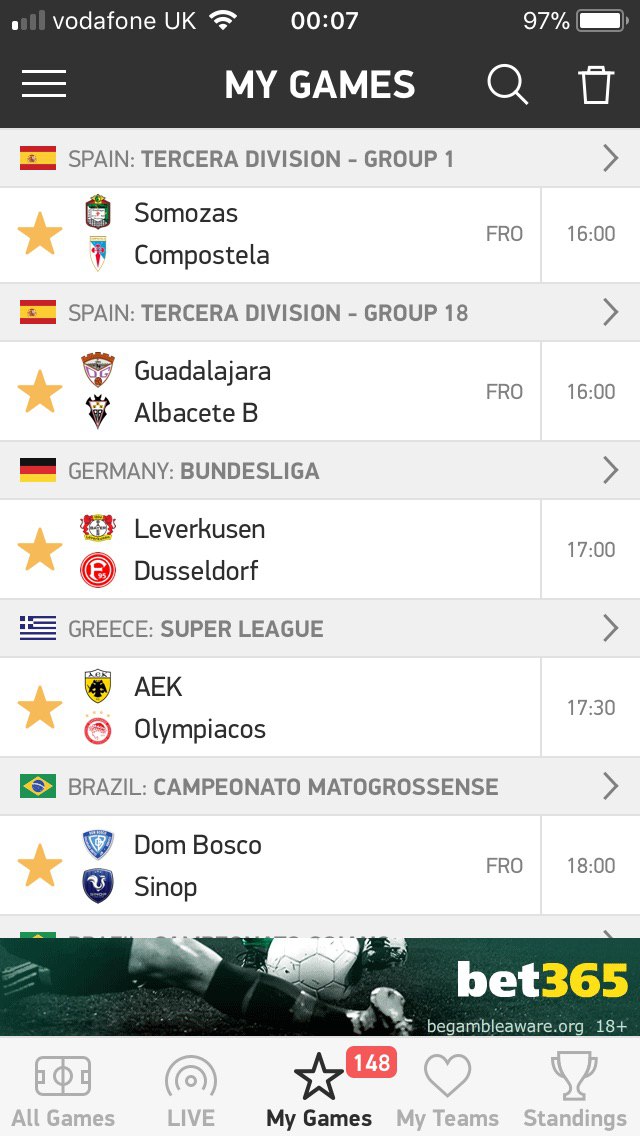
Task: Switch to the All Games tab
Action: click(x=63, y=1091)
